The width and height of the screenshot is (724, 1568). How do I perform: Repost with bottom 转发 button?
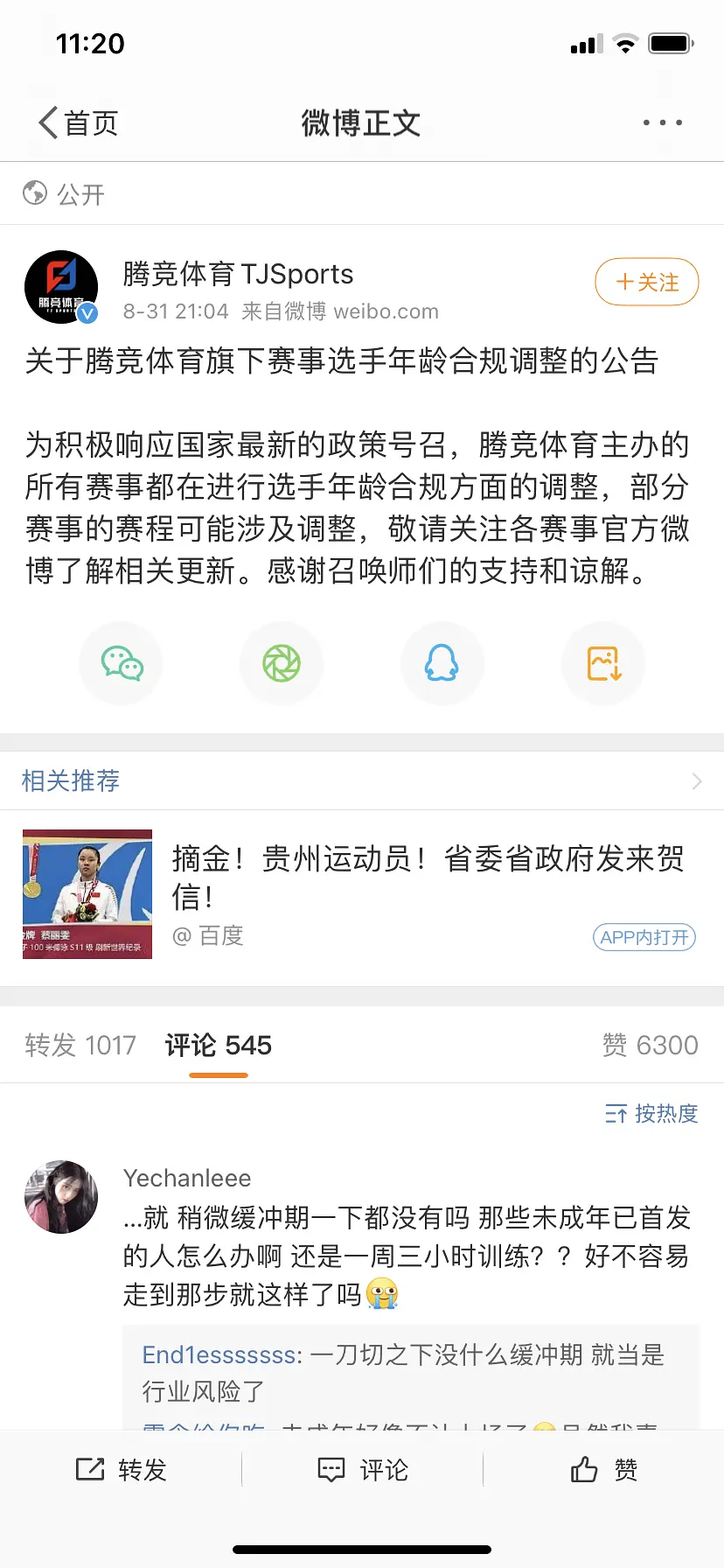coord(121,1470)
